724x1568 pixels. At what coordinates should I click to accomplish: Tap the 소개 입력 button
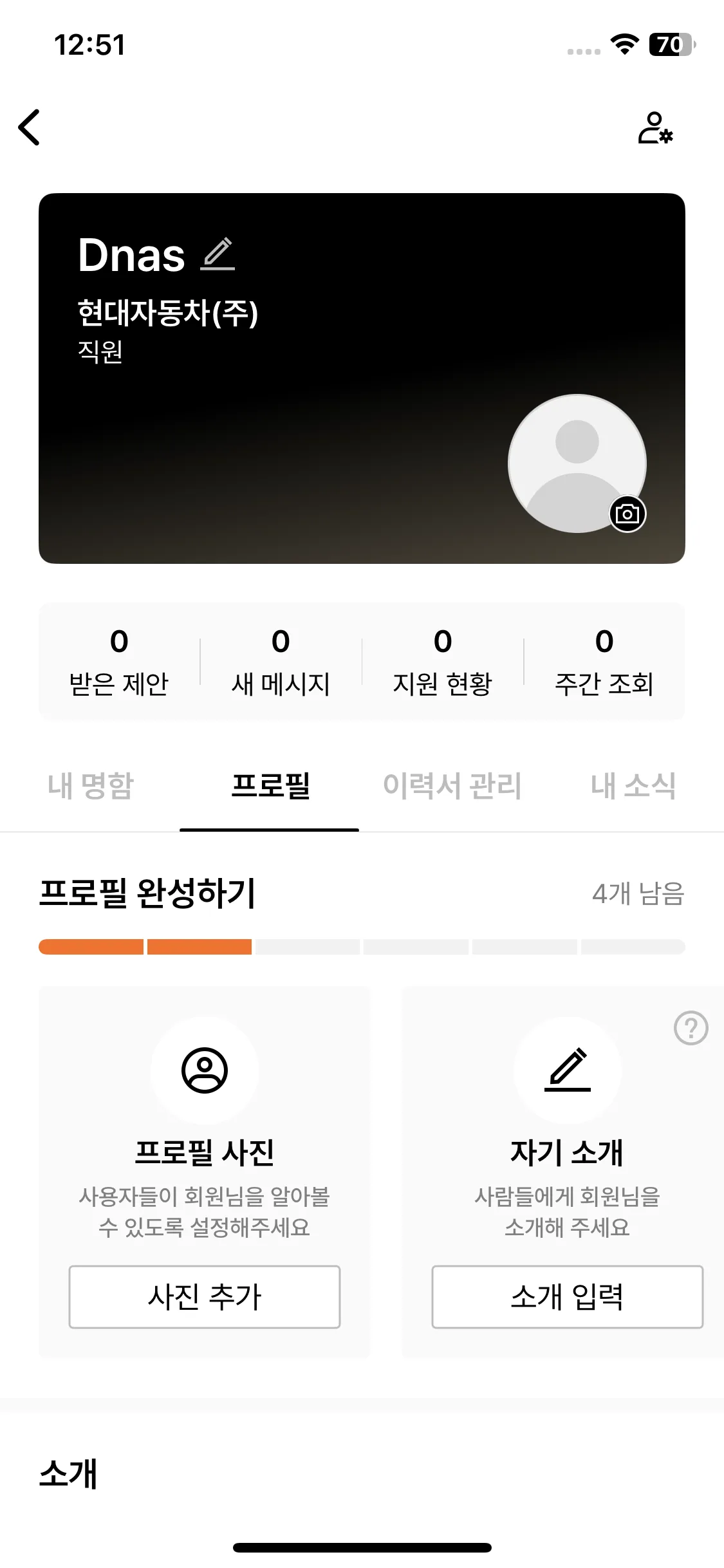click(x=567, y=1296)
